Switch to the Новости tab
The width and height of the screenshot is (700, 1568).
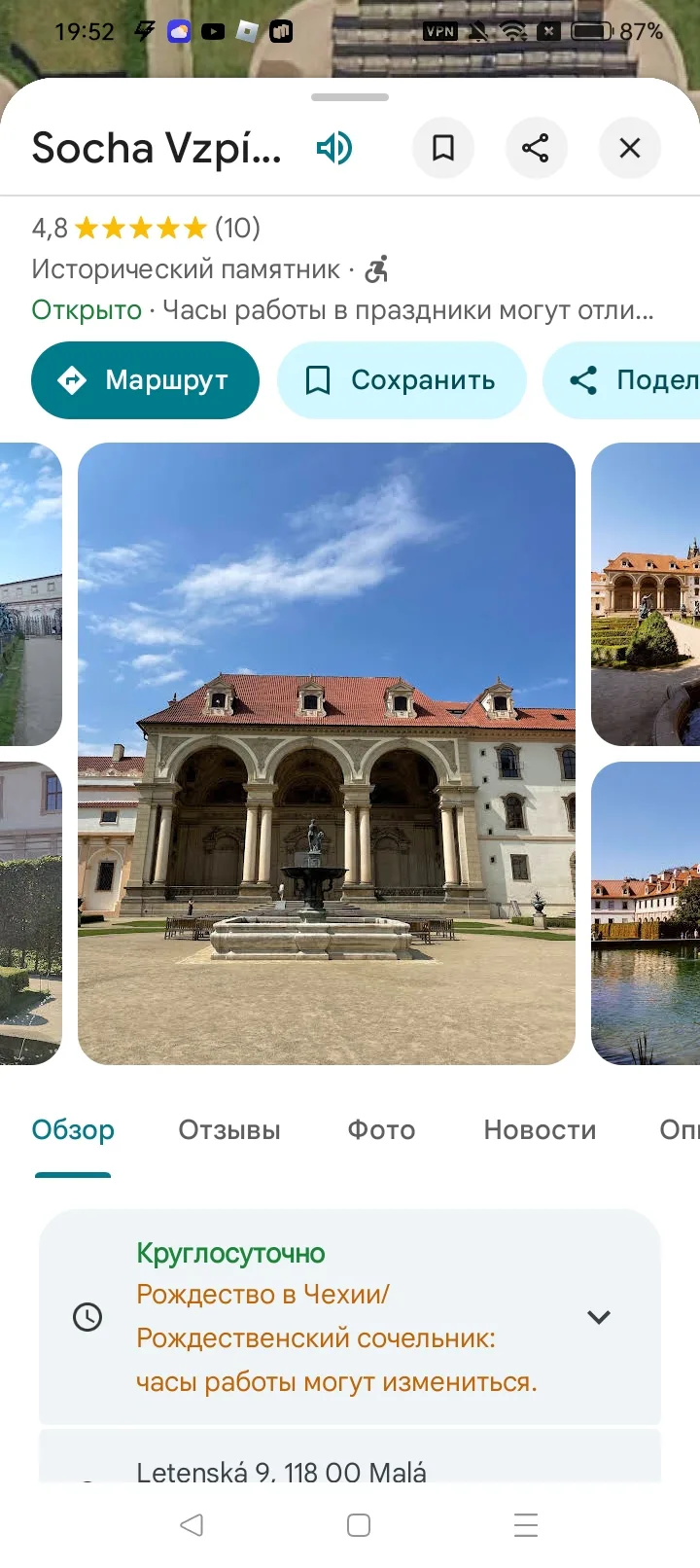540,1130
